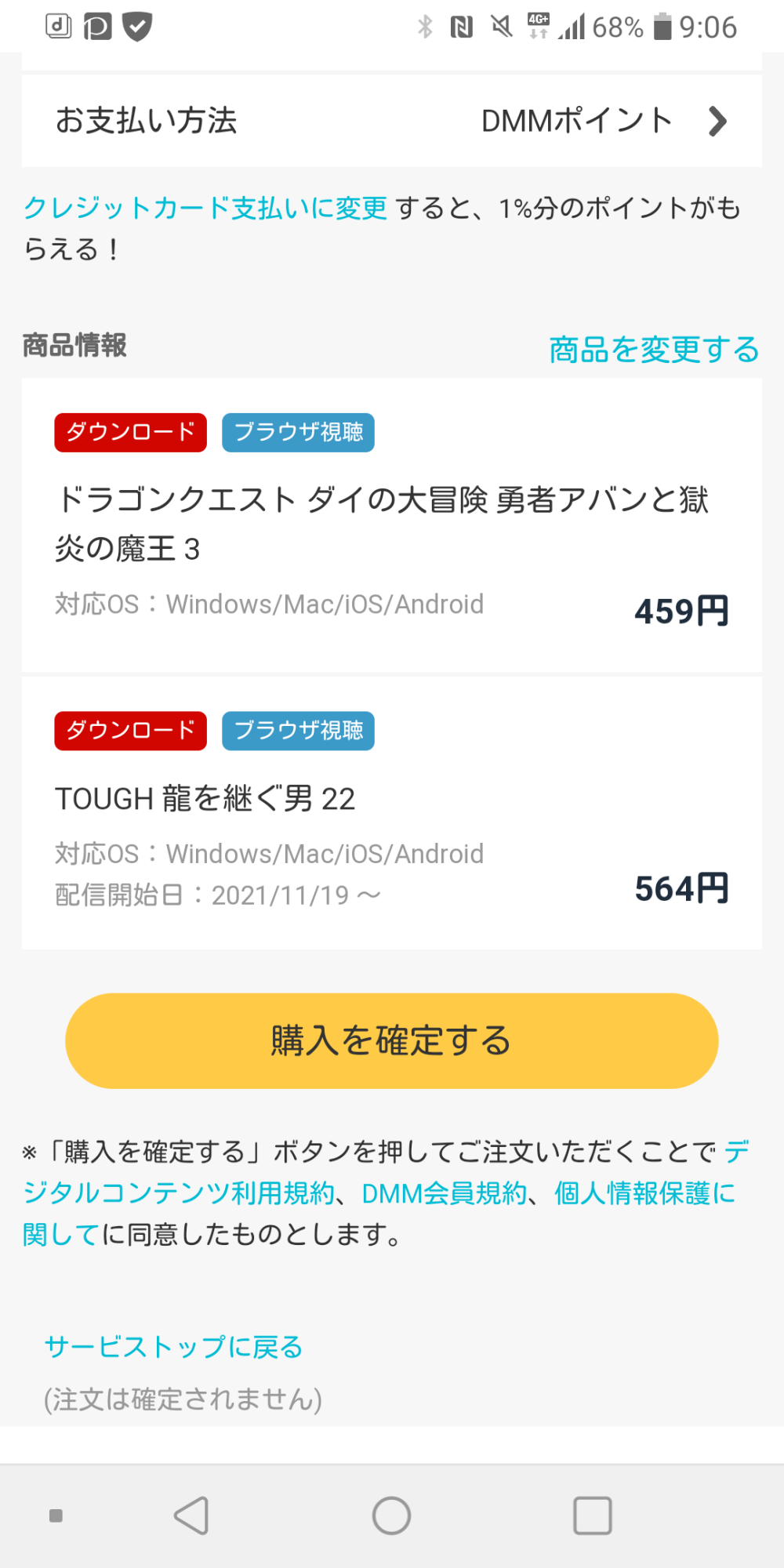Viewport: 784px width, 1568px height.
Task: Go to the home screen
Action: click(391, 1515)
